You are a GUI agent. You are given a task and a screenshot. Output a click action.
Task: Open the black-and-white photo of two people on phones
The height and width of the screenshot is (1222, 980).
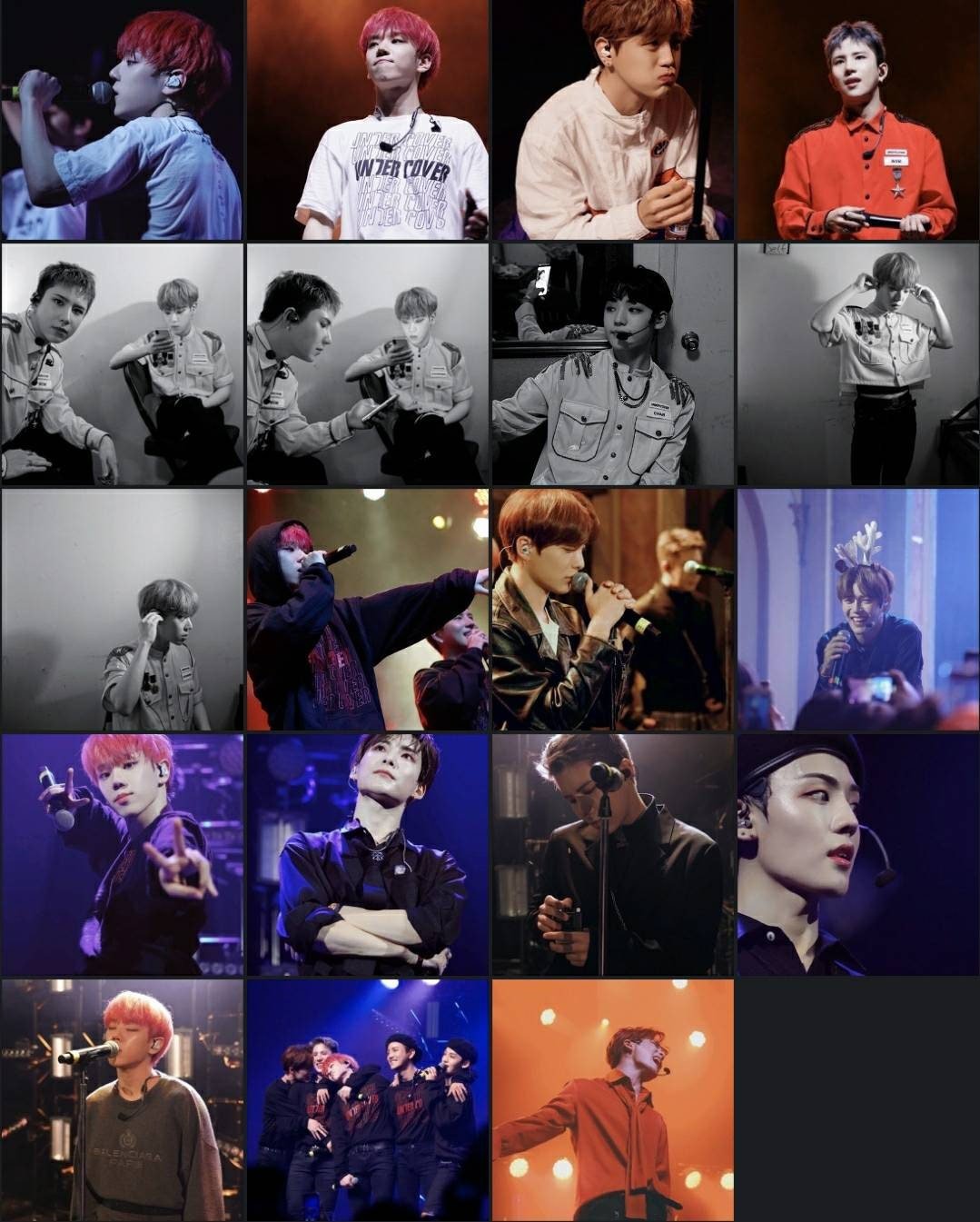coord(367,363)
